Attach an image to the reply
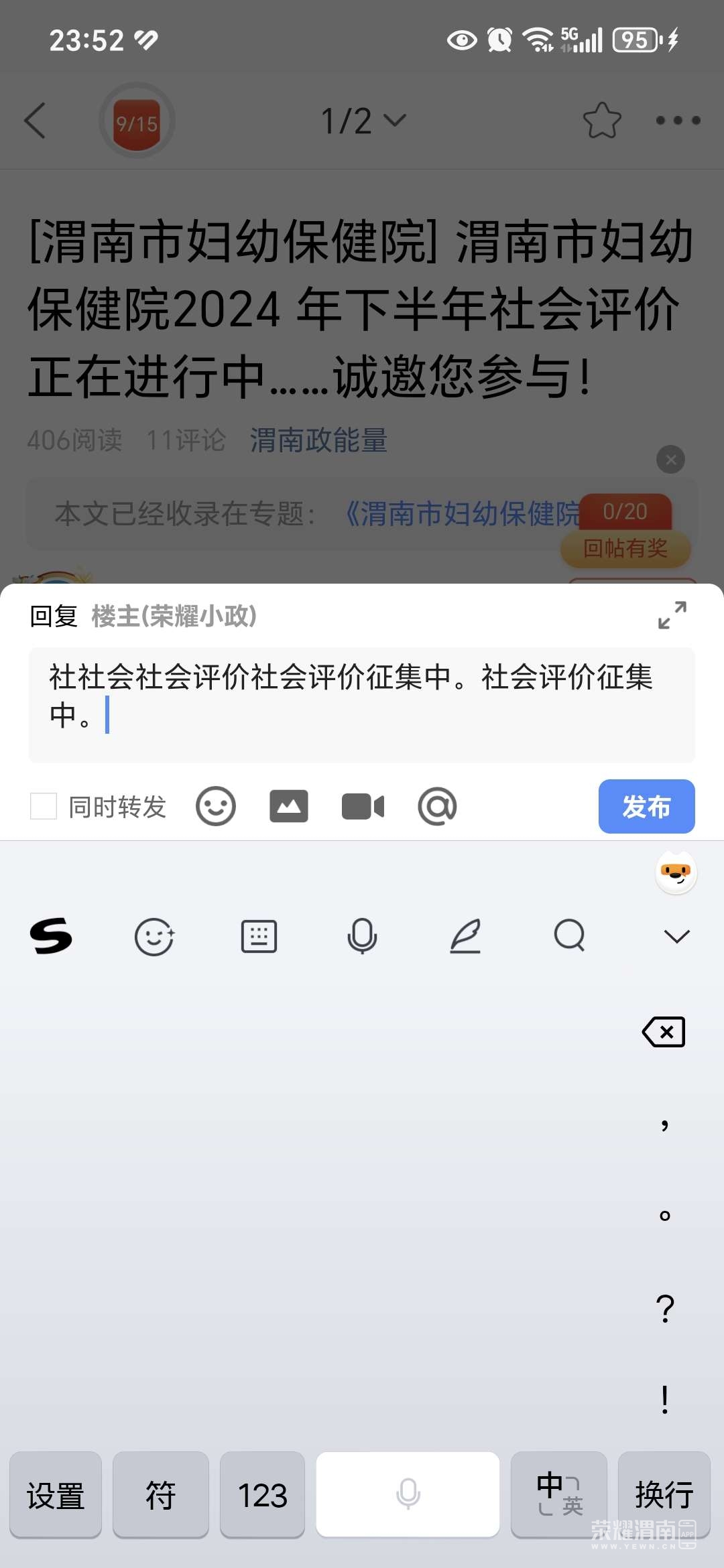The width and height of the screenshot is (724, 1568). 289,806
